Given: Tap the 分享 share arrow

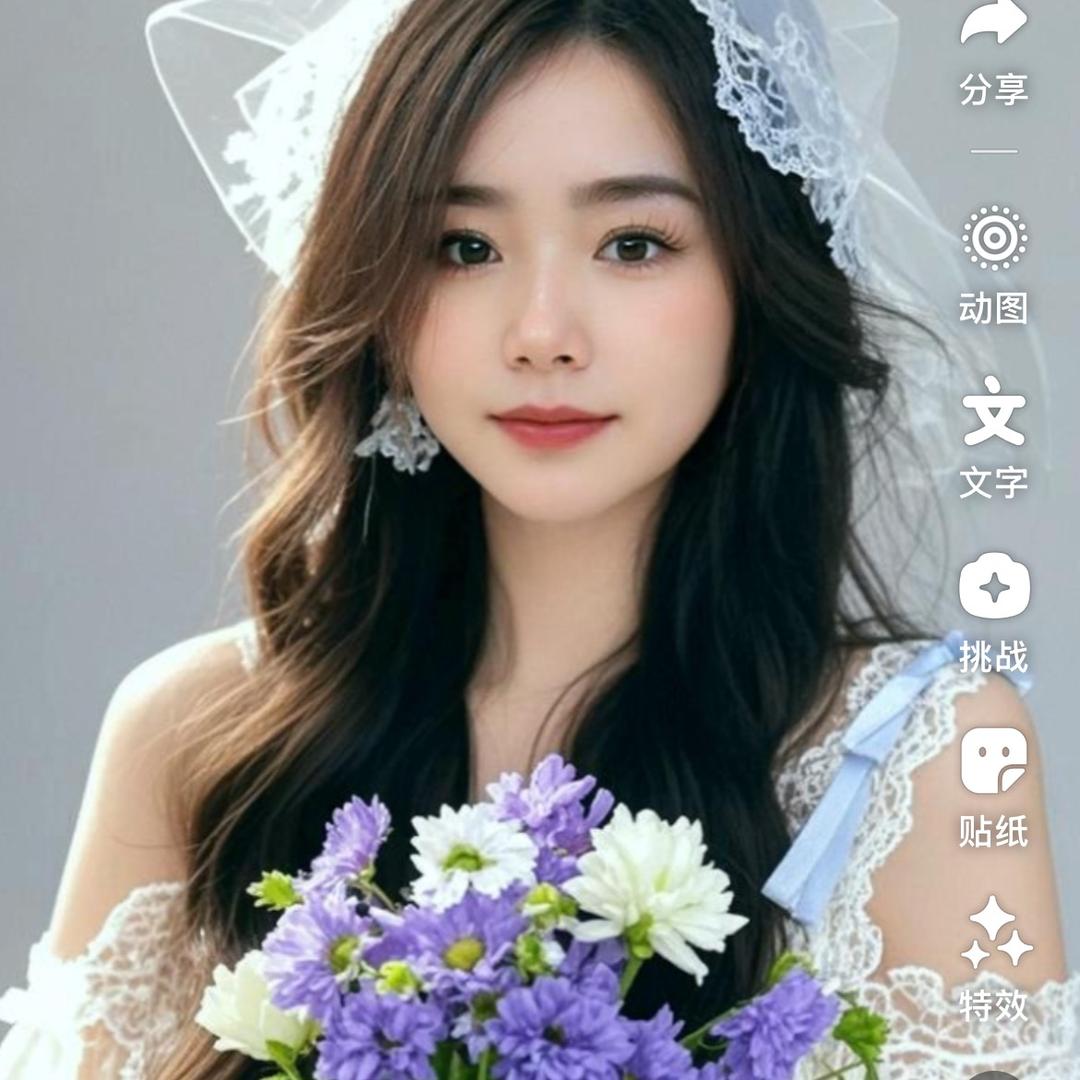Looking at the screenshot, I should tap(993, 24).
